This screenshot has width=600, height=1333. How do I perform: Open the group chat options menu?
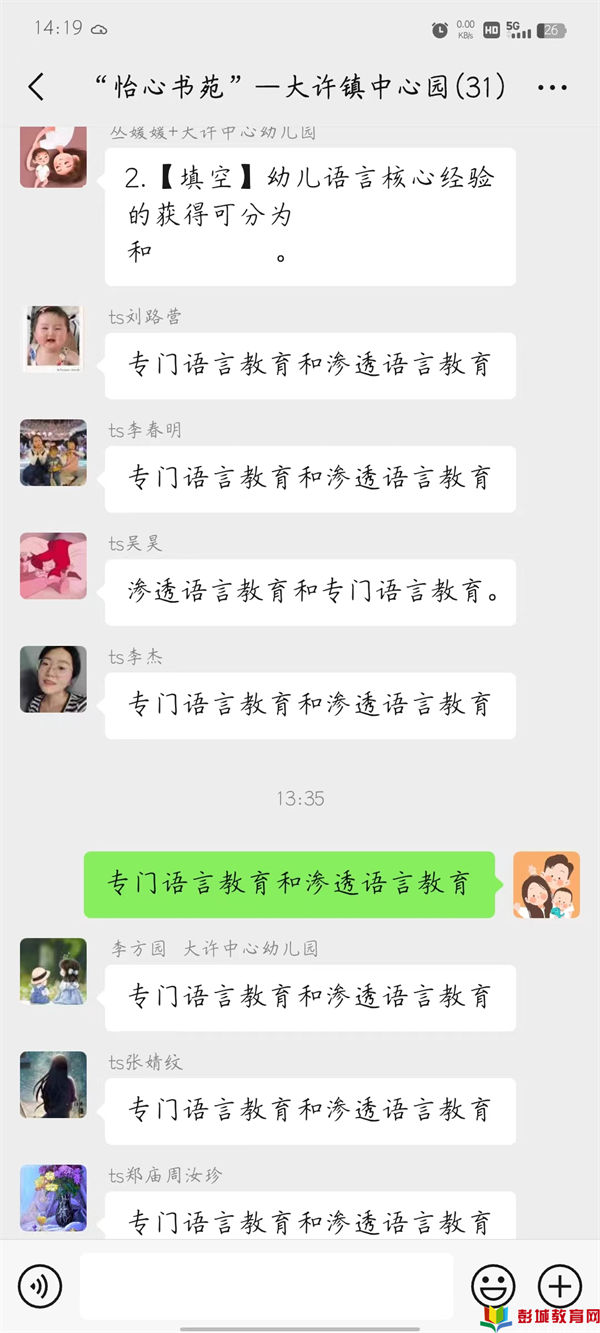coord(552,88)
